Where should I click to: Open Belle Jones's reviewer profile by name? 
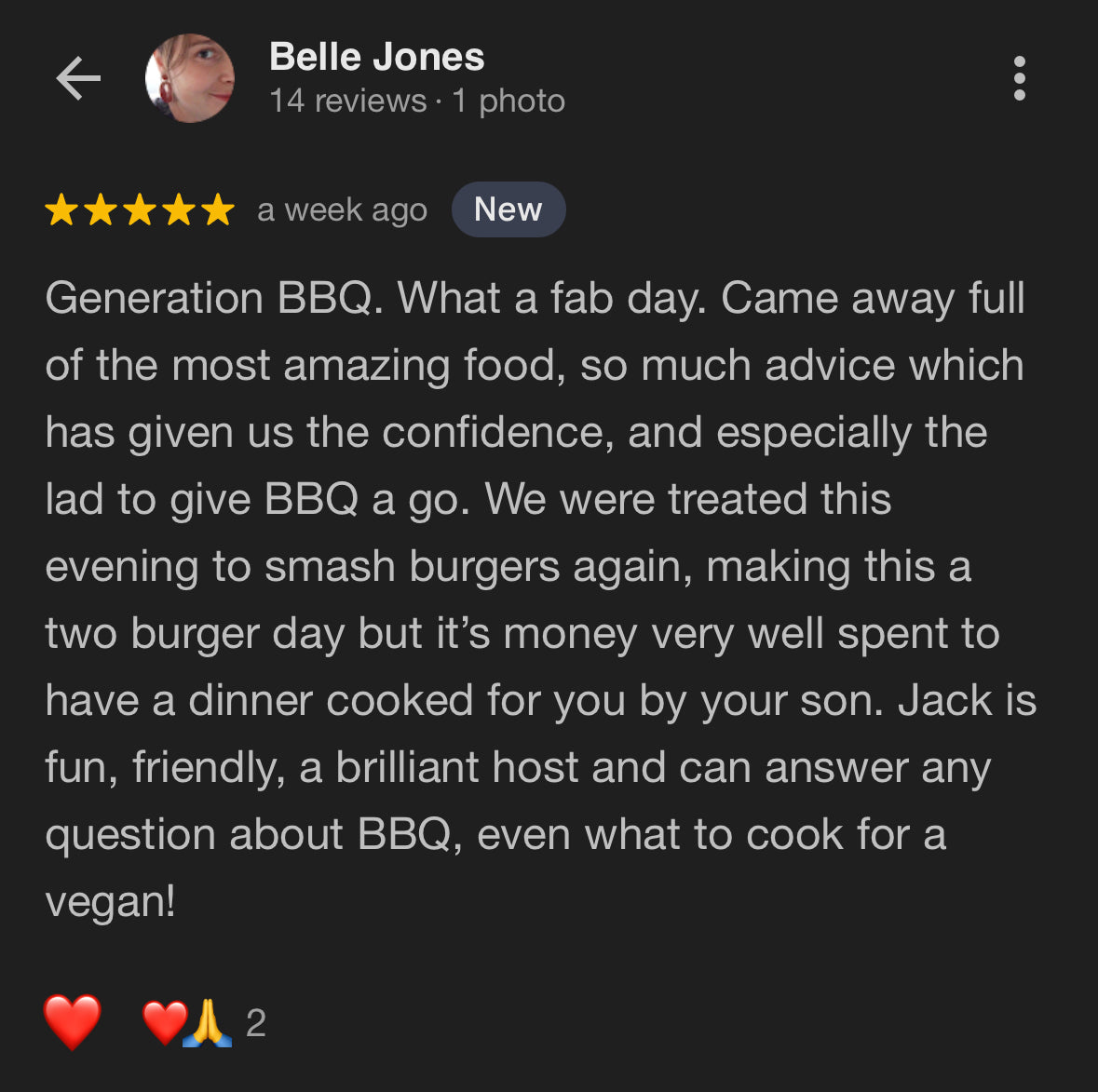pyautogui.click(x=376, y=57)
